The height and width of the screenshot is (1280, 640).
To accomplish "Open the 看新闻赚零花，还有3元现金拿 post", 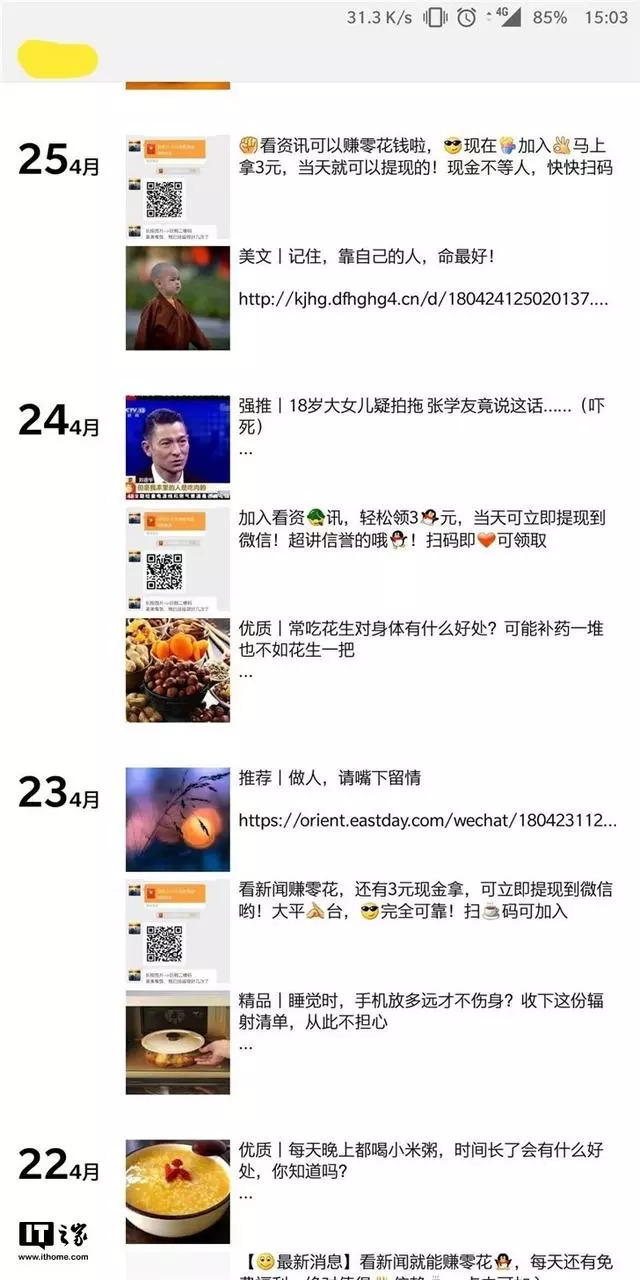I will click(420, 899).
